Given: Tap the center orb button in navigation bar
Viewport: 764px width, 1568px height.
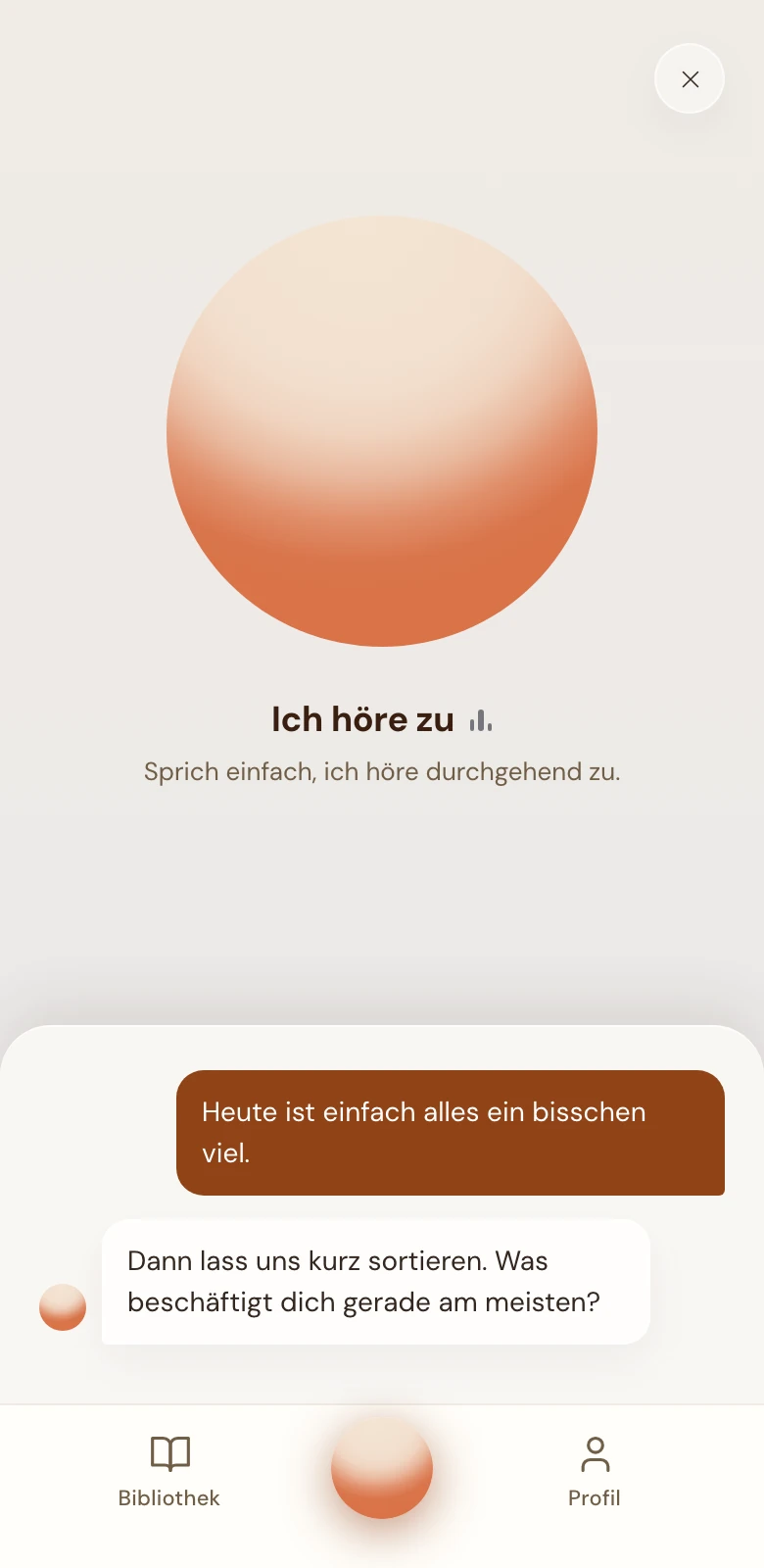Looking at the screenshot, I should 382,1468.
